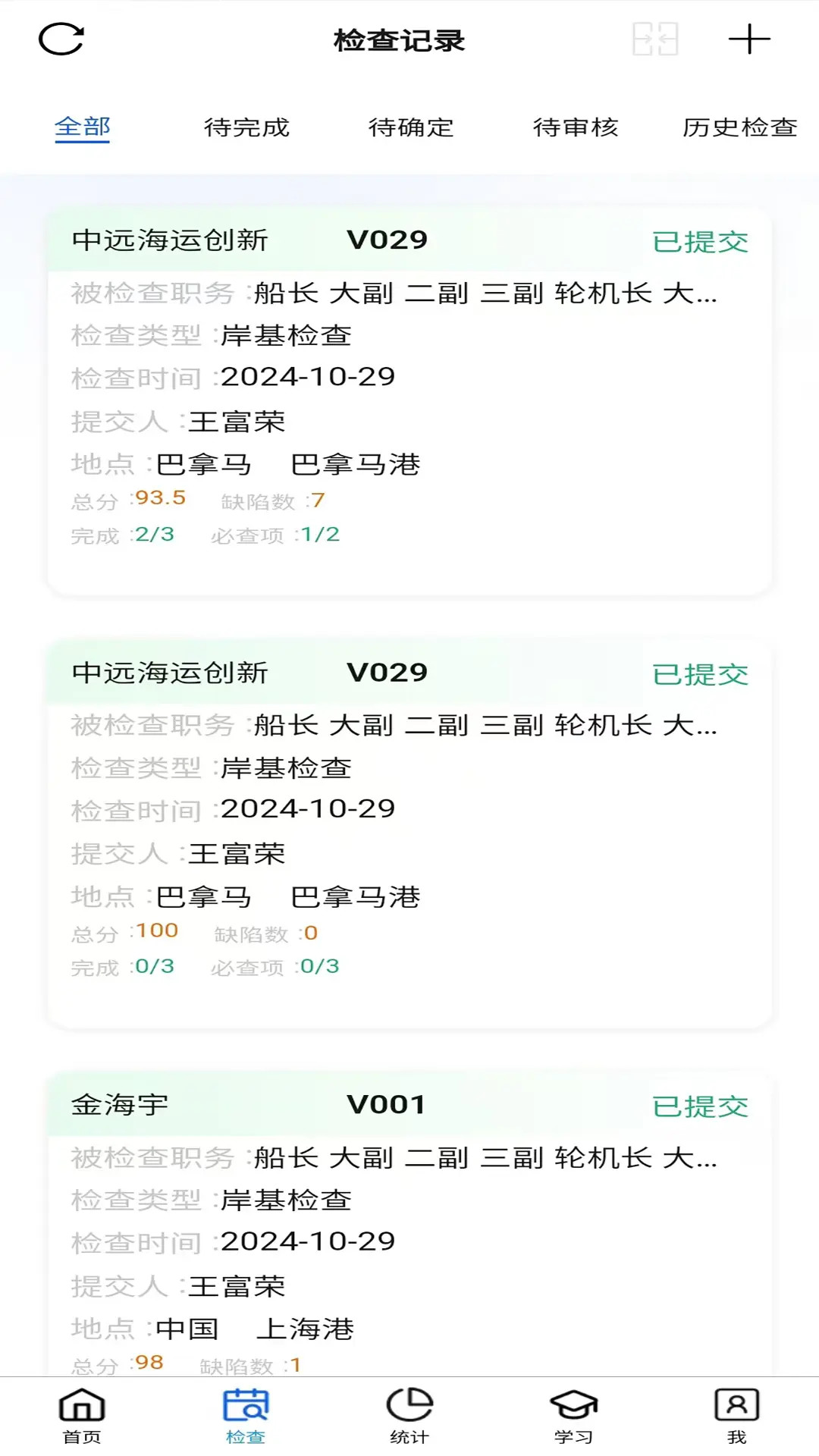Switch back to the 全部 tab
819x1456 pixels.
(83, 127)
